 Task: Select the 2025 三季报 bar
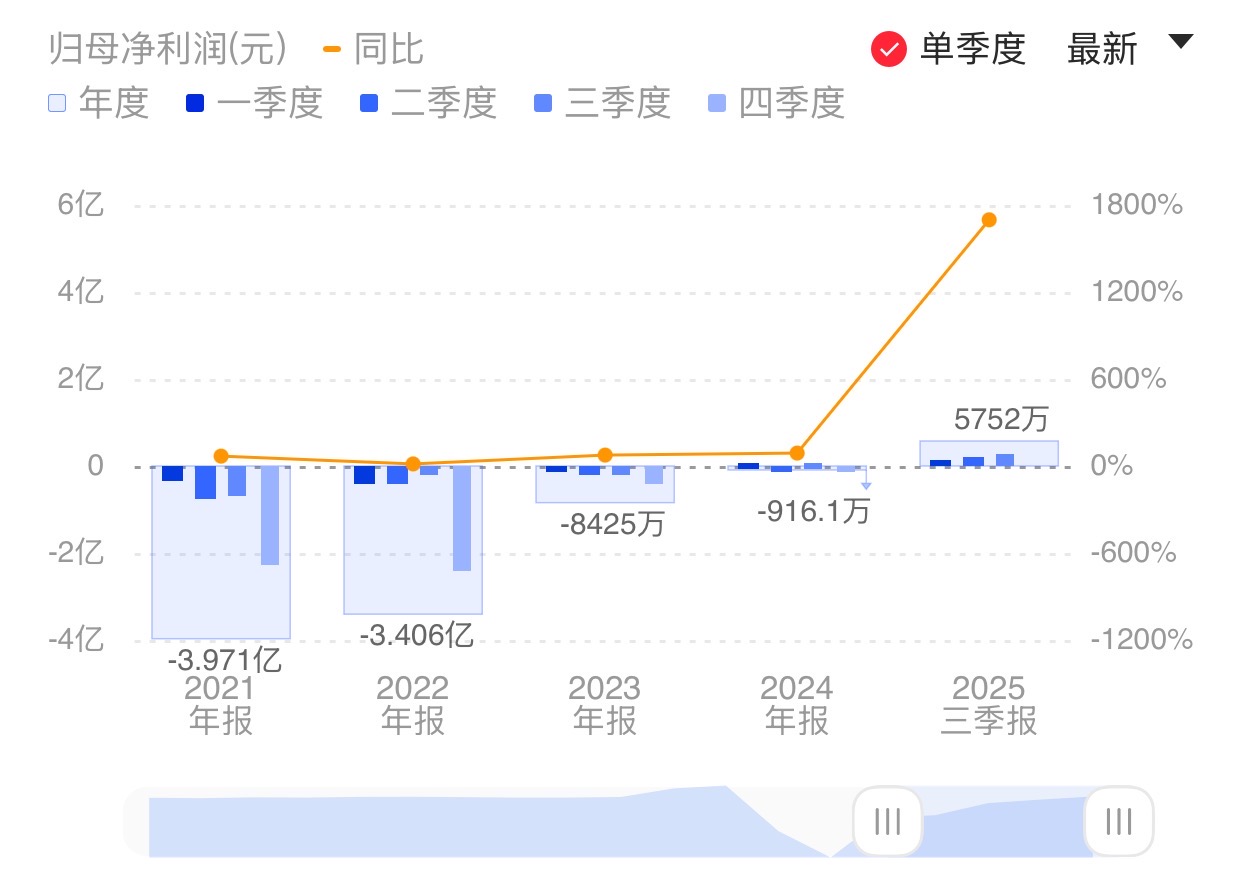click(989, 453)
